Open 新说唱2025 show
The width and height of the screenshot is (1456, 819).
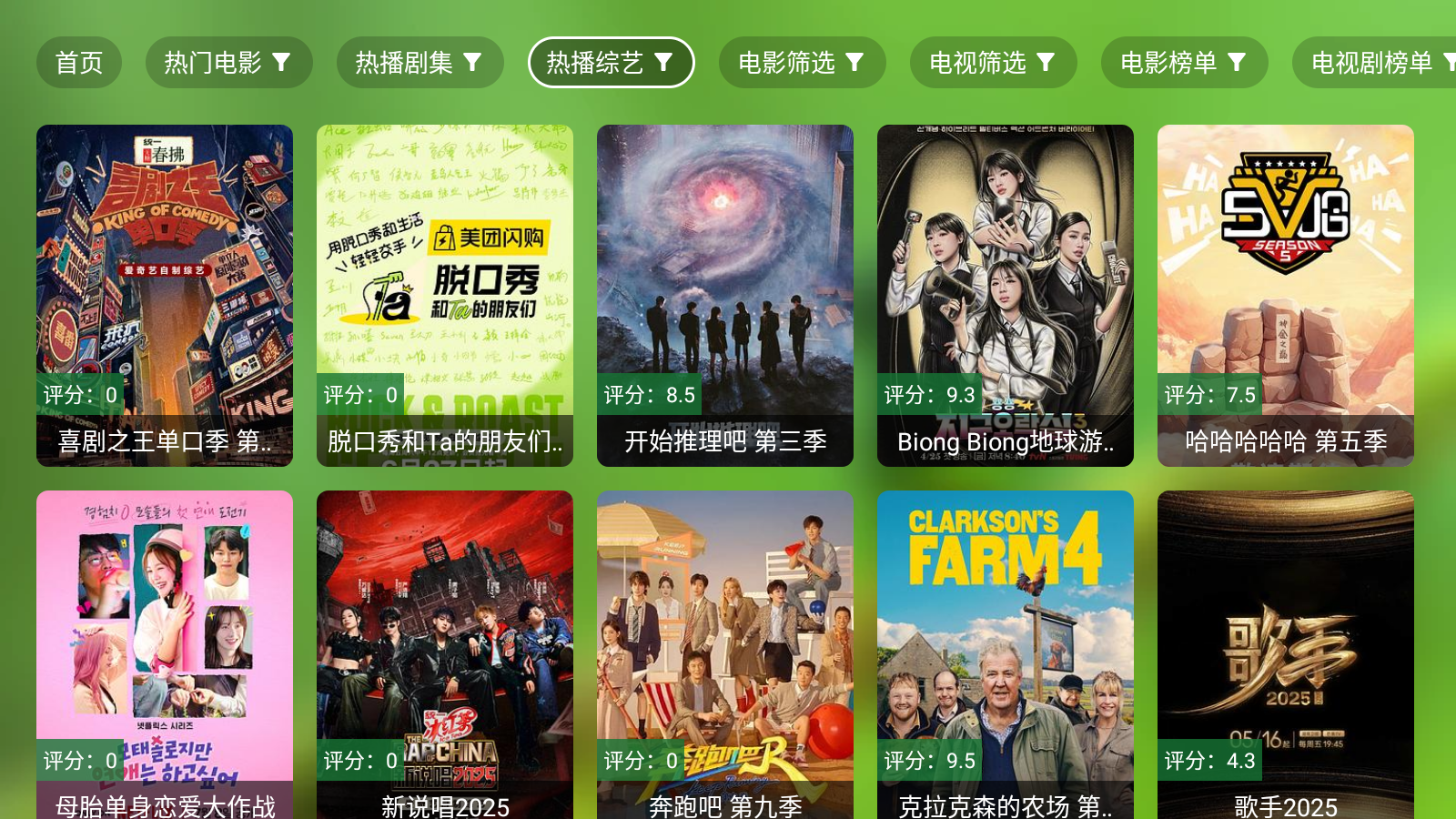pyautogui.click(x=445, y=654)
